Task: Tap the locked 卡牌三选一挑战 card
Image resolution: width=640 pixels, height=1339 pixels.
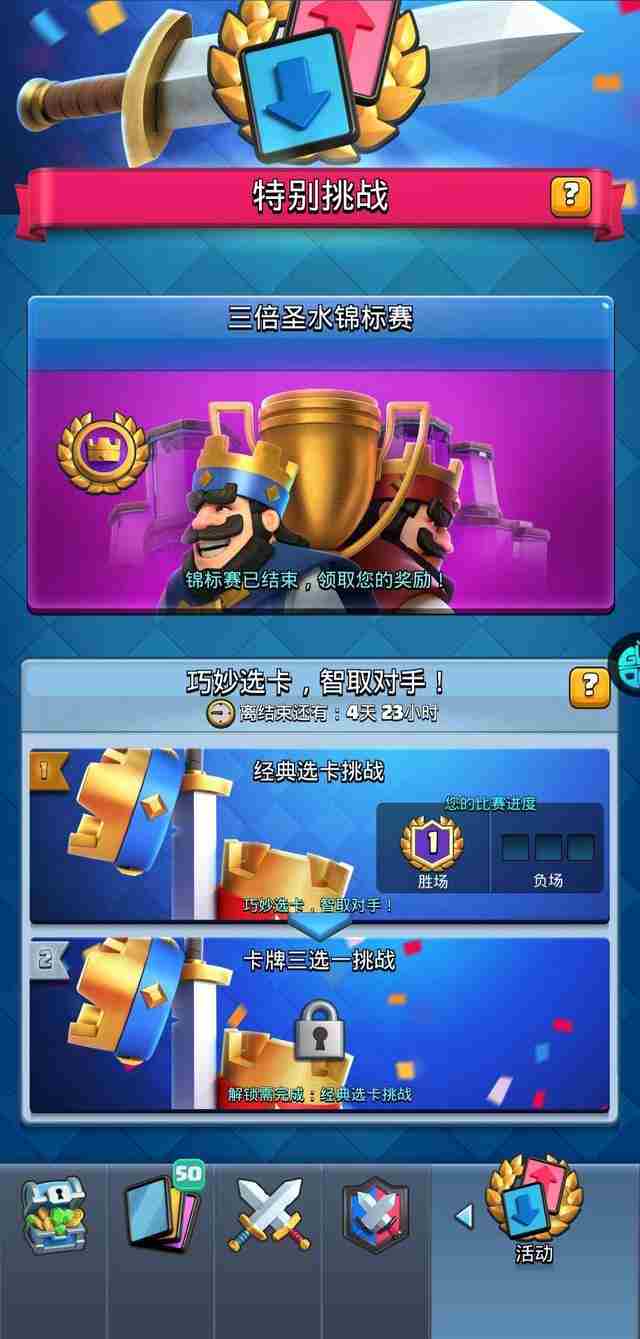Action: tap(319, 1025)
